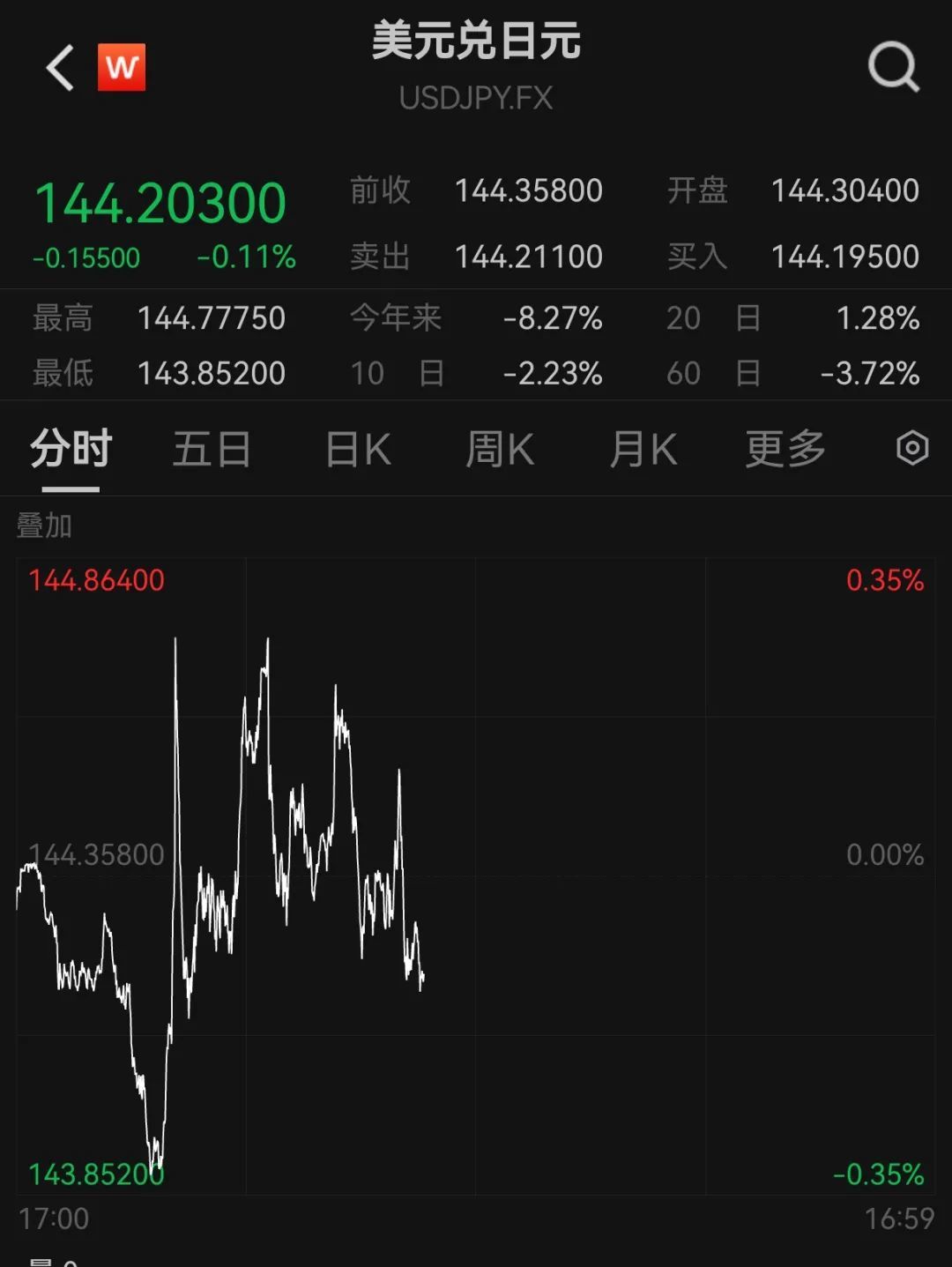Viewport: 952px width, 1267px height.
Task: Open the search magnifier icon
Action: pyautogui.click(x=893, y=67)
